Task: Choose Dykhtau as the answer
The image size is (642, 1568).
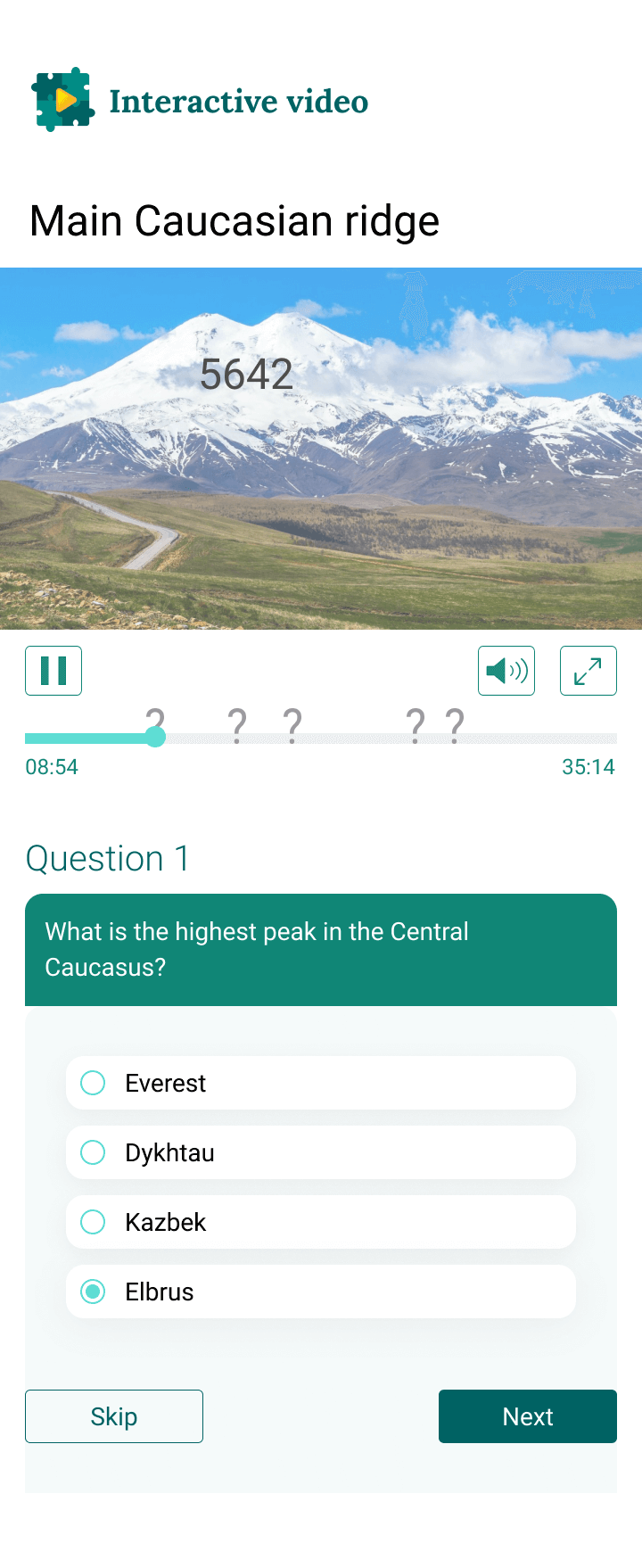Action: tap(93, 1152)
